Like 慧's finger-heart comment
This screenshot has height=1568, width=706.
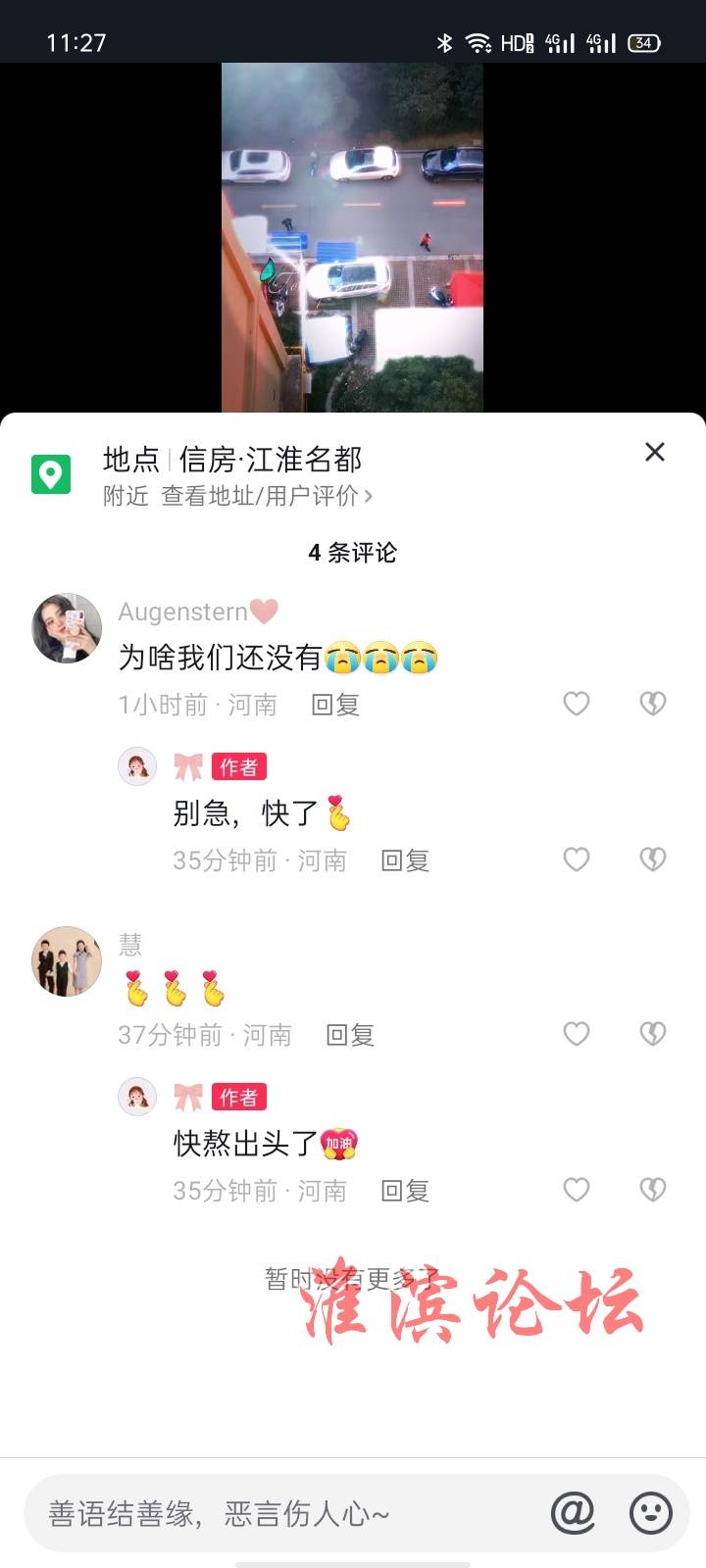(577, 1034)
